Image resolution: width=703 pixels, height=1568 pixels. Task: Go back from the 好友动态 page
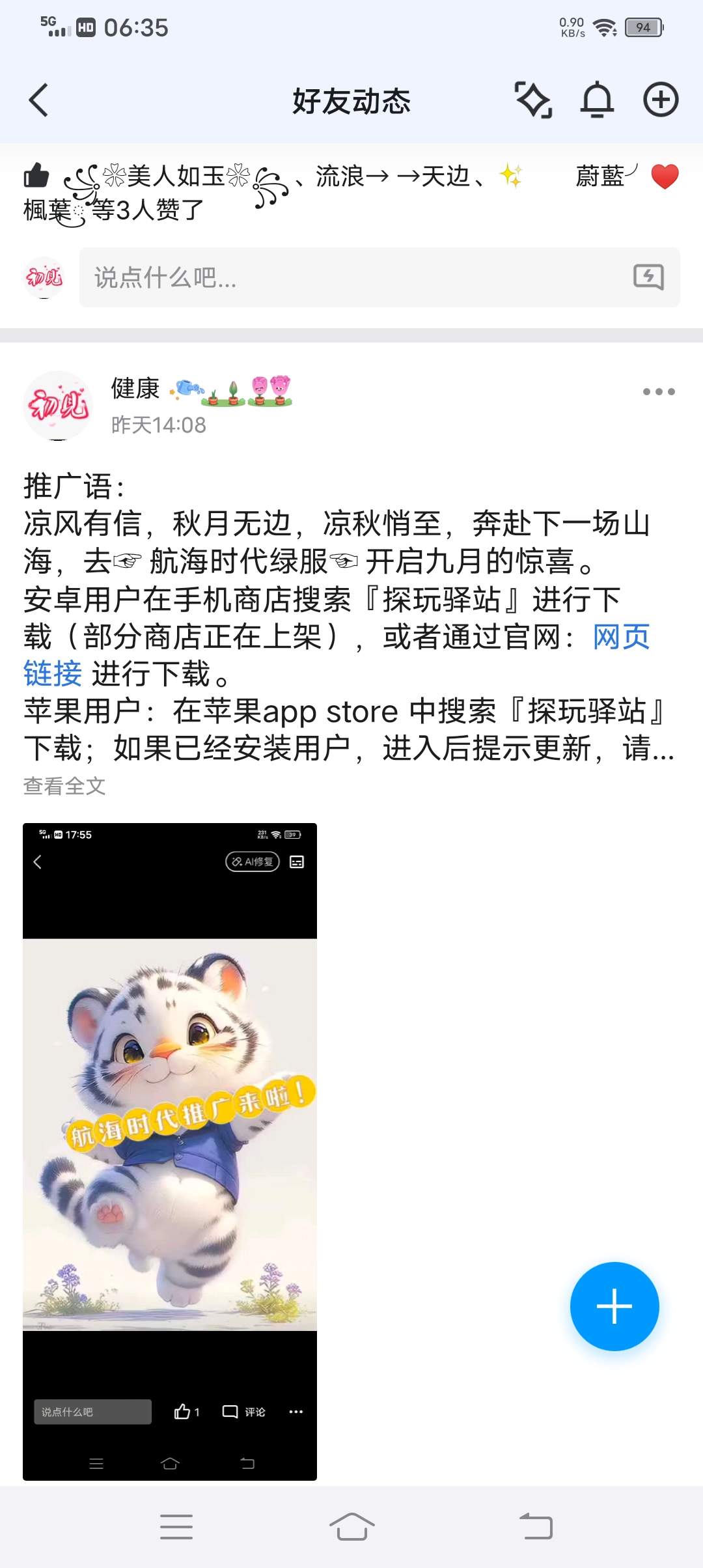39,100
